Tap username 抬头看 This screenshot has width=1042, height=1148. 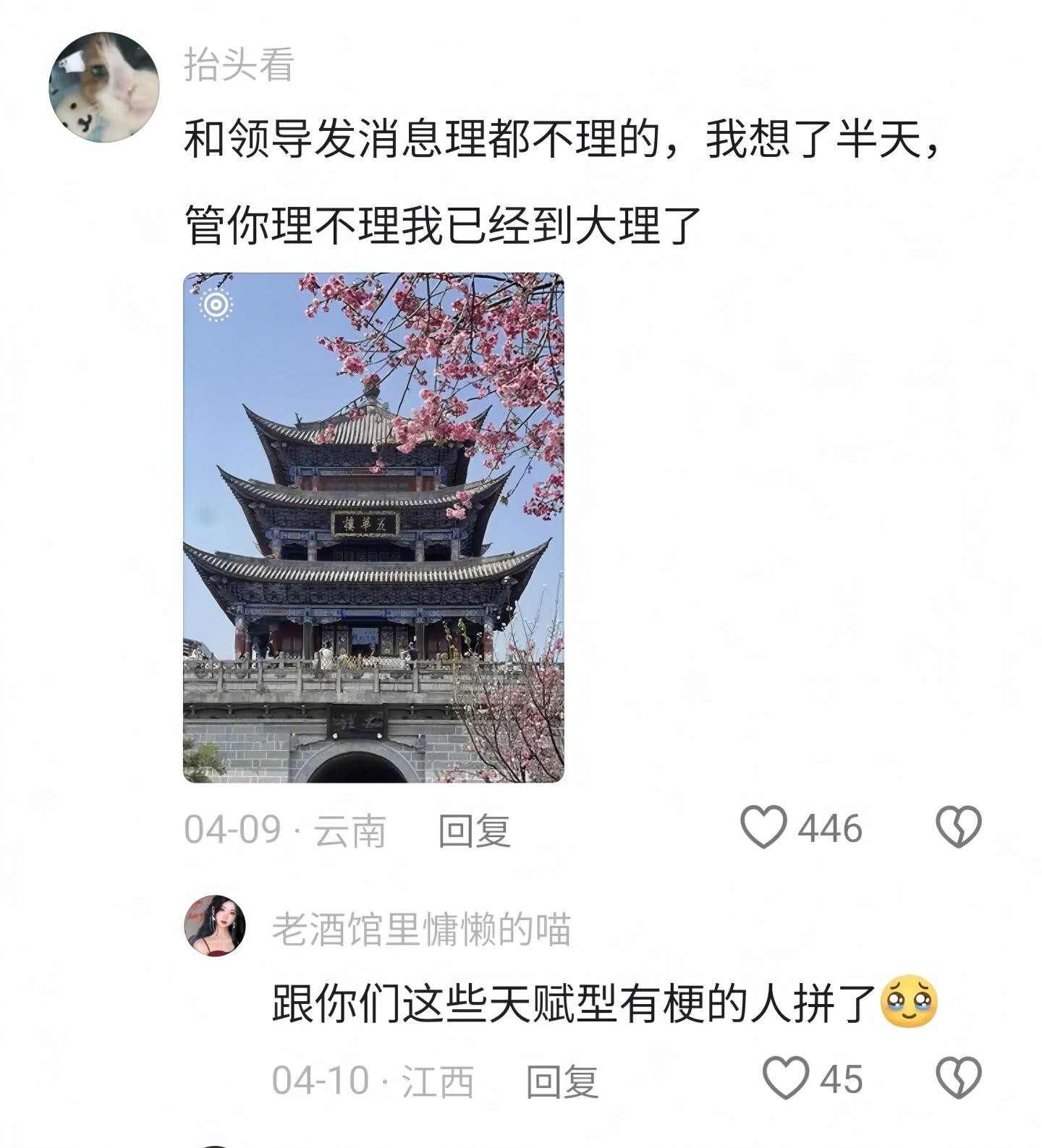(239, 65)
